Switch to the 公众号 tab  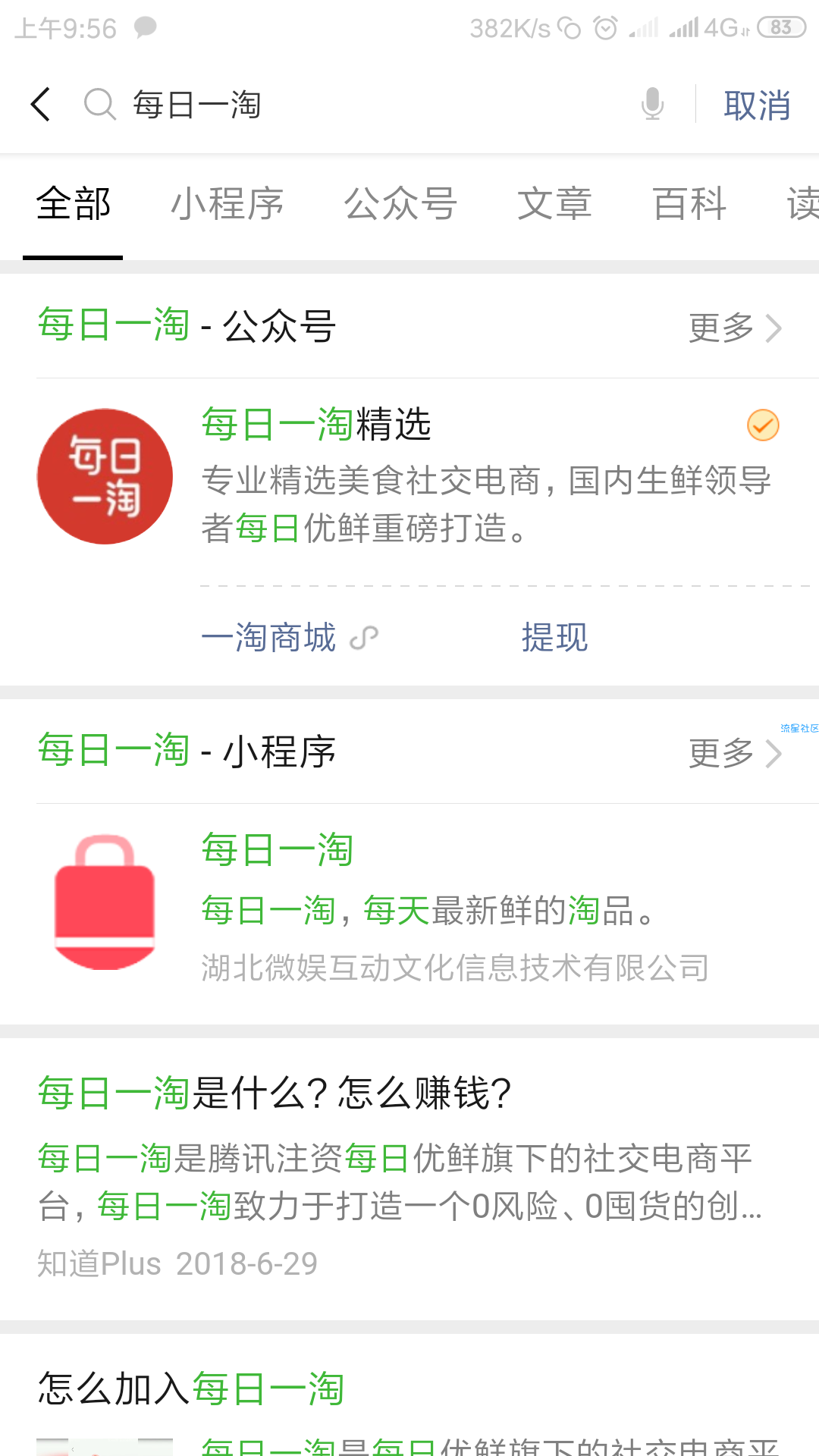pos(400,204)
